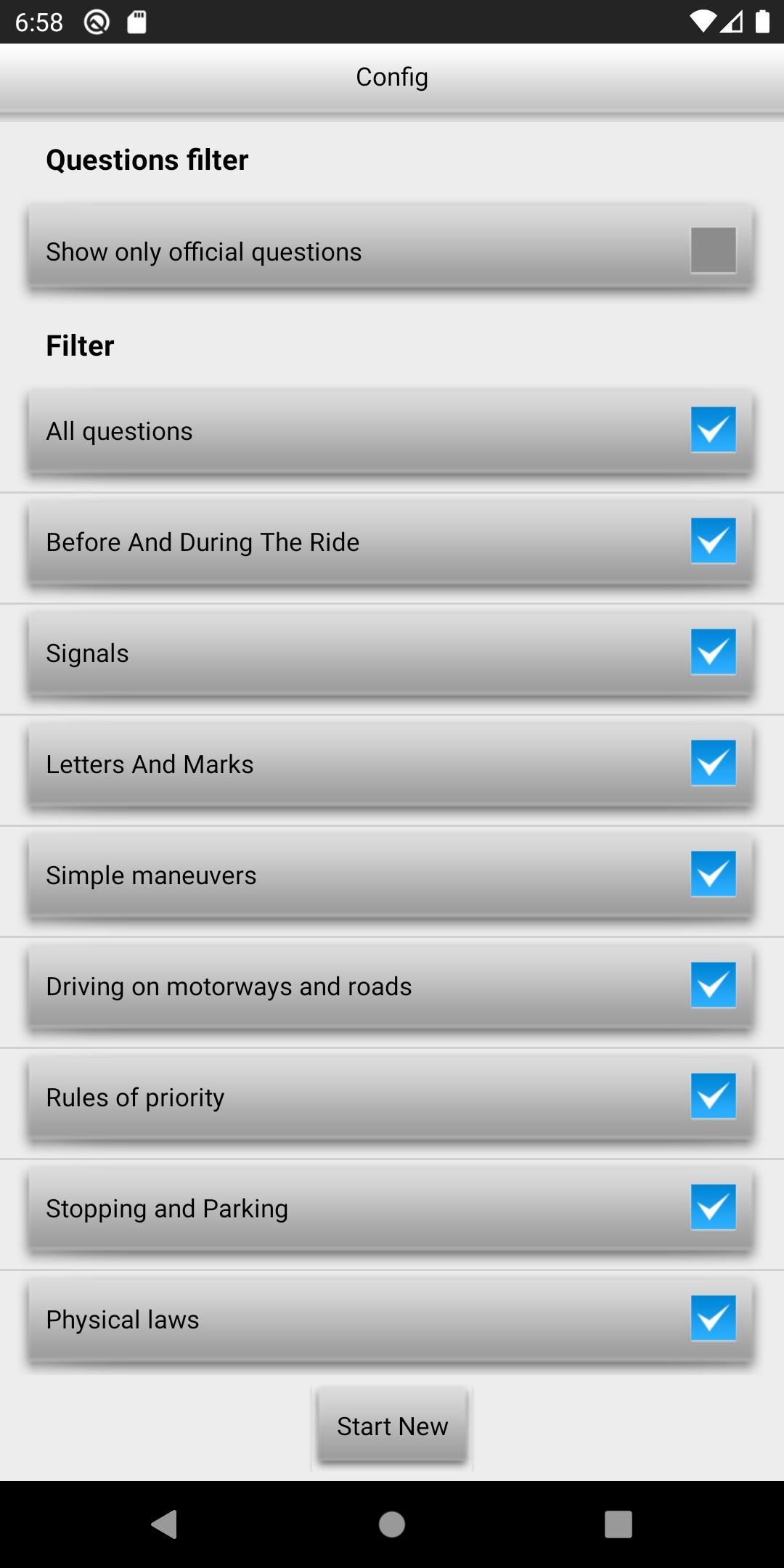The image size is (784, 1568).
Task: Uncheck Driving on motorways and roads
Action: 713,985
